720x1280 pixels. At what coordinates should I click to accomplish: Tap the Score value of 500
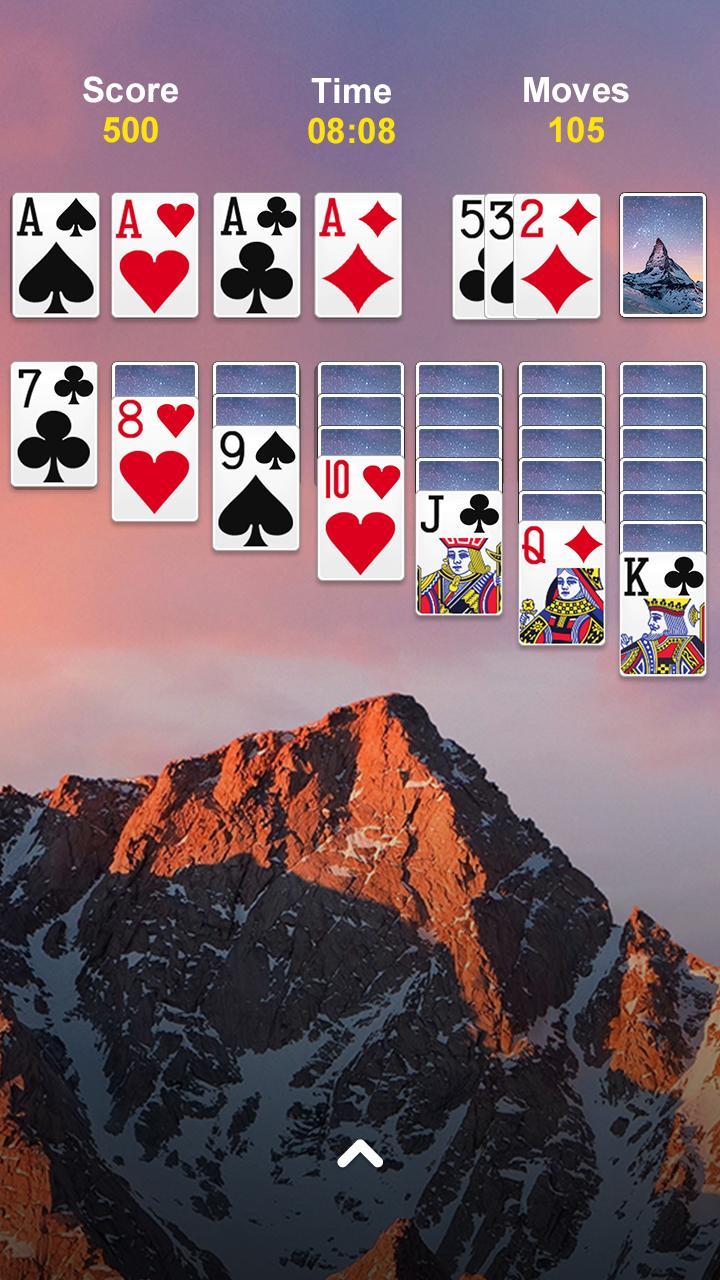point(132,130)
